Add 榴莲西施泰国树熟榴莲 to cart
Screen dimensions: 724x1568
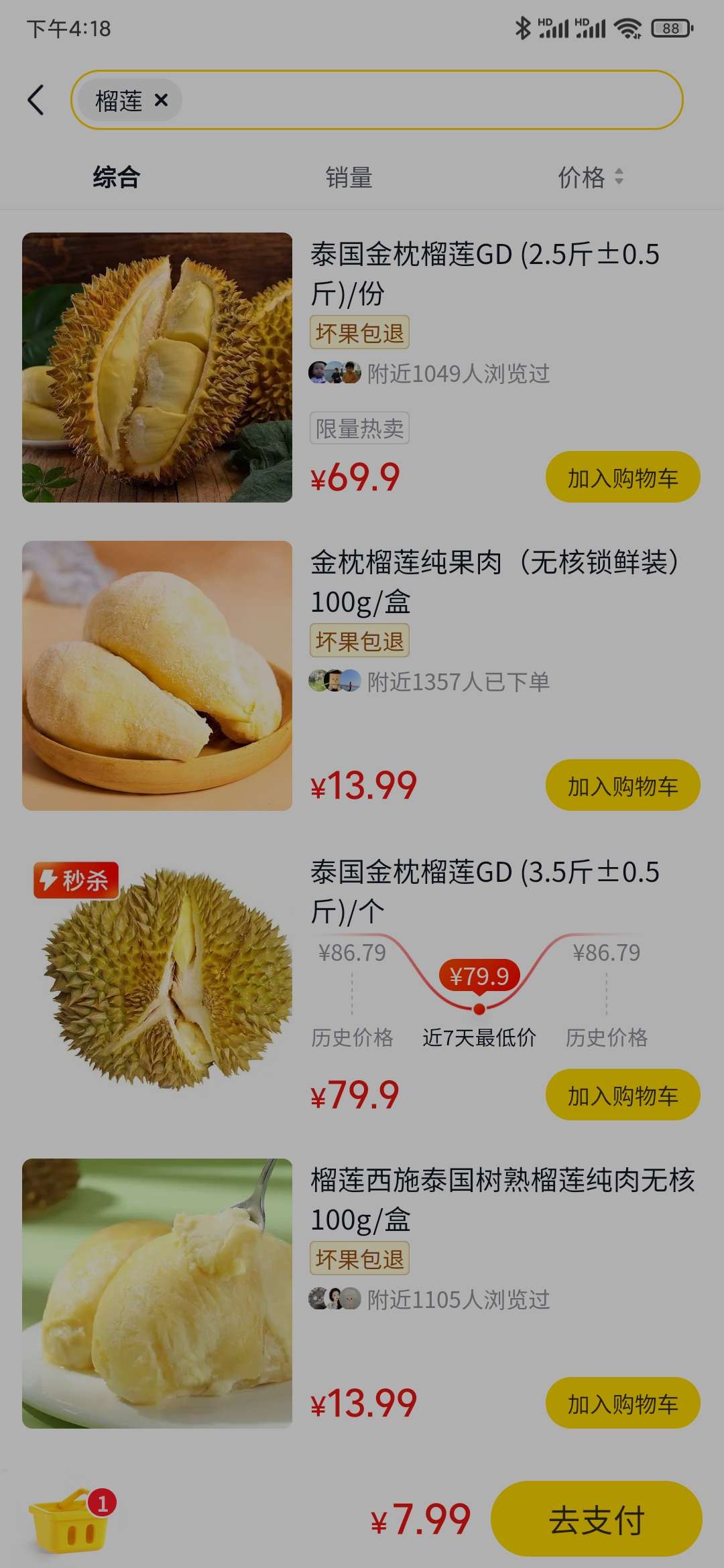pos(622,1403)
